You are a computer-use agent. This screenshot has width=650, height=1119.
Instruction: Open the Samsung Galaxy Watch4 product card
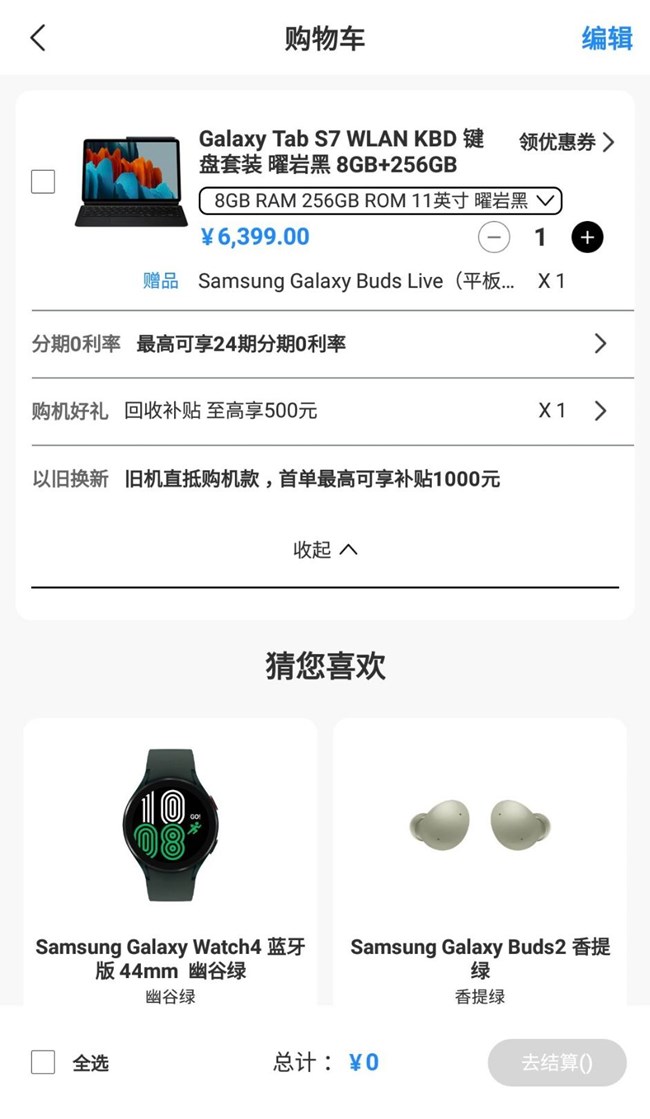pyautogui.click(x=171, y=862)
